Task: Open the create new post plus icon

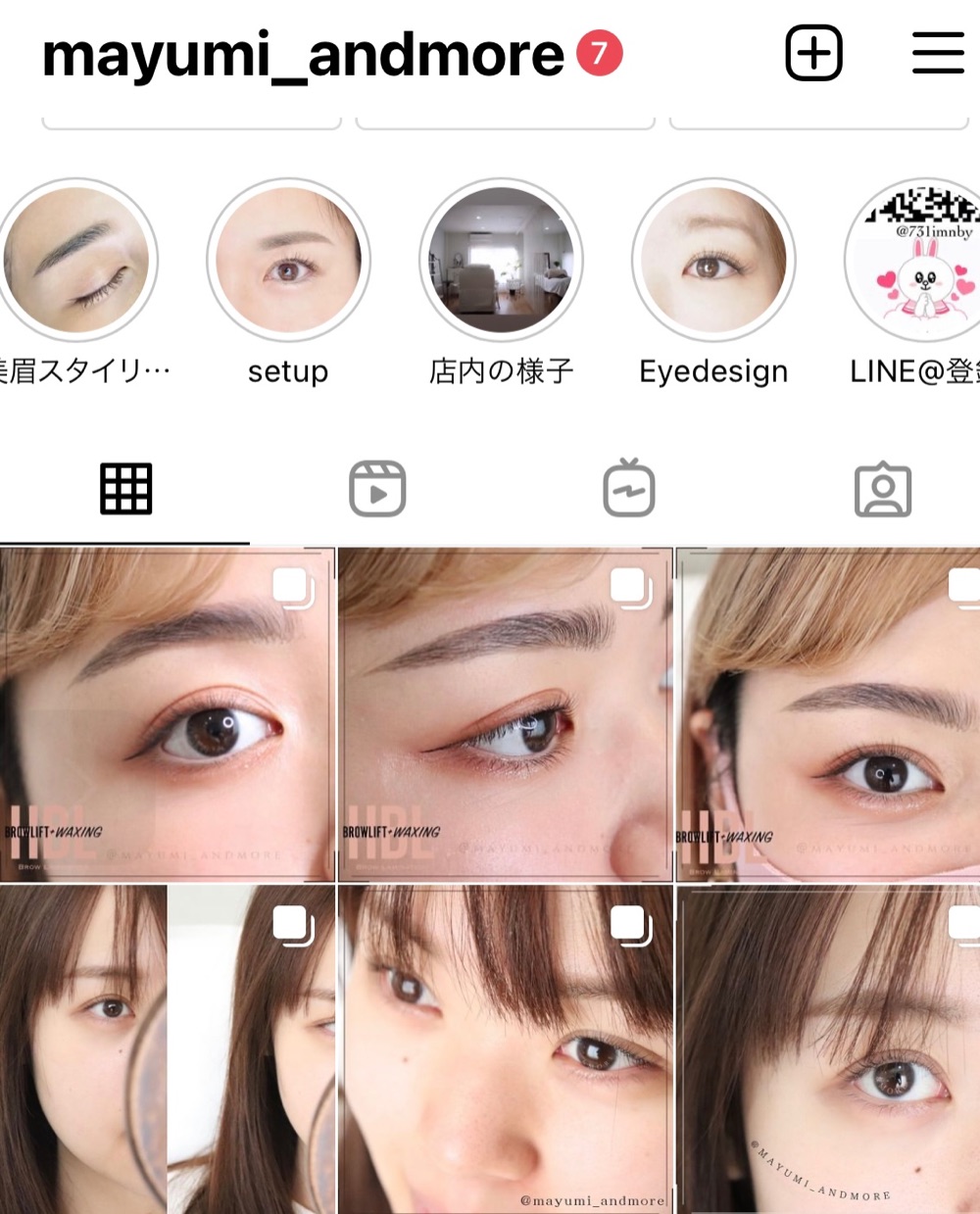Action: [813, 53]
